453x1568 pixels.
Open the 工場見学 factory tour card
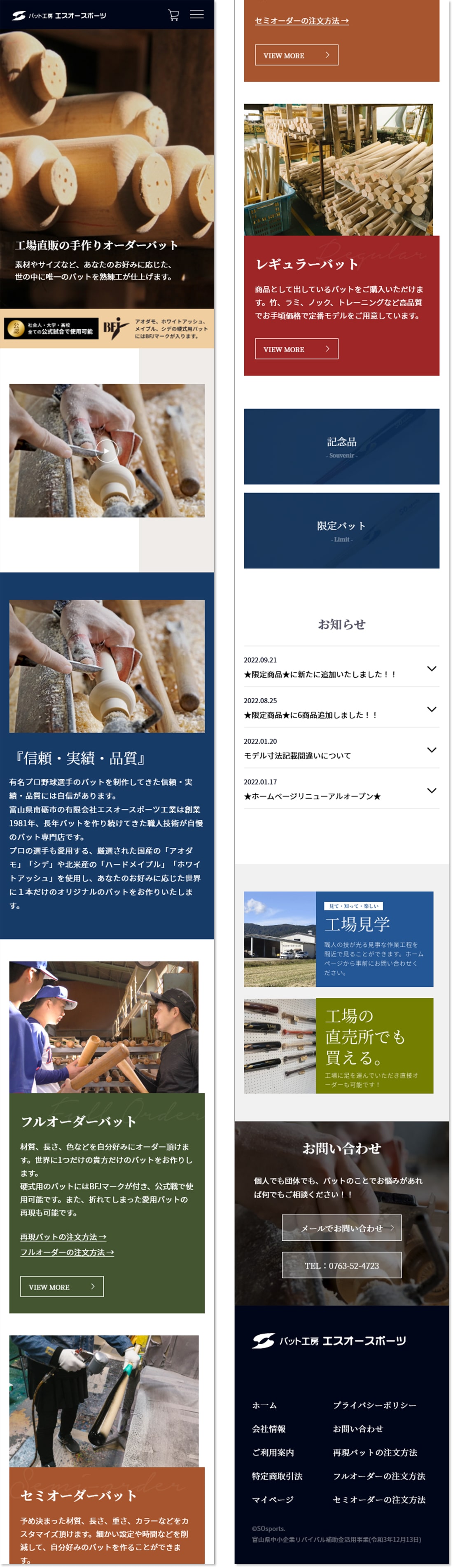pyautogui.click(x=338, y=938)
